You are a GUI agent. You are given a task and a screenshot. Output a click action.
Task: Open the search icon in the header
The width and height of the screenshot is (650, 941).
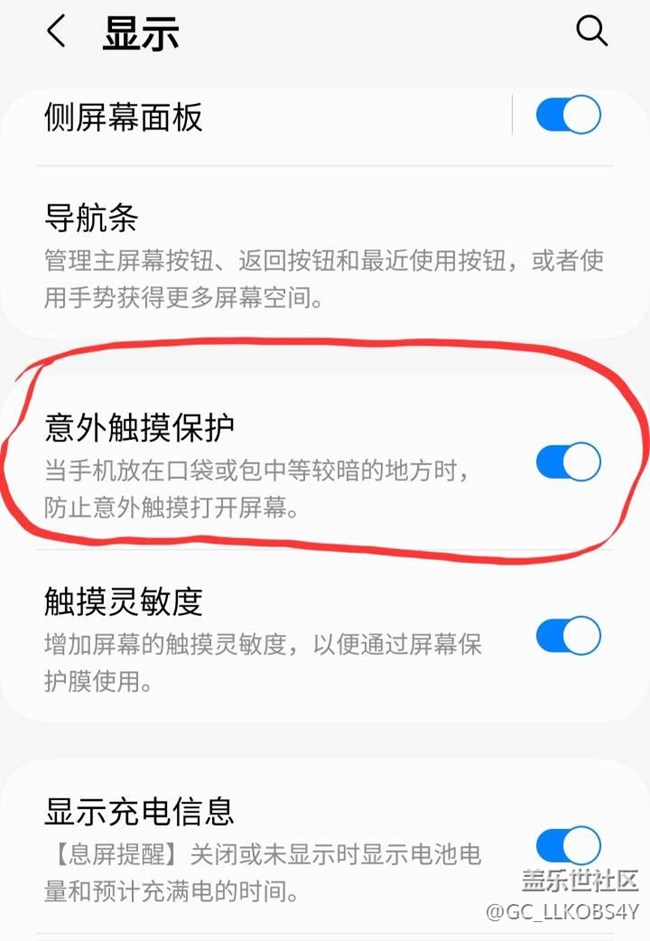click(x=592, y=32)
